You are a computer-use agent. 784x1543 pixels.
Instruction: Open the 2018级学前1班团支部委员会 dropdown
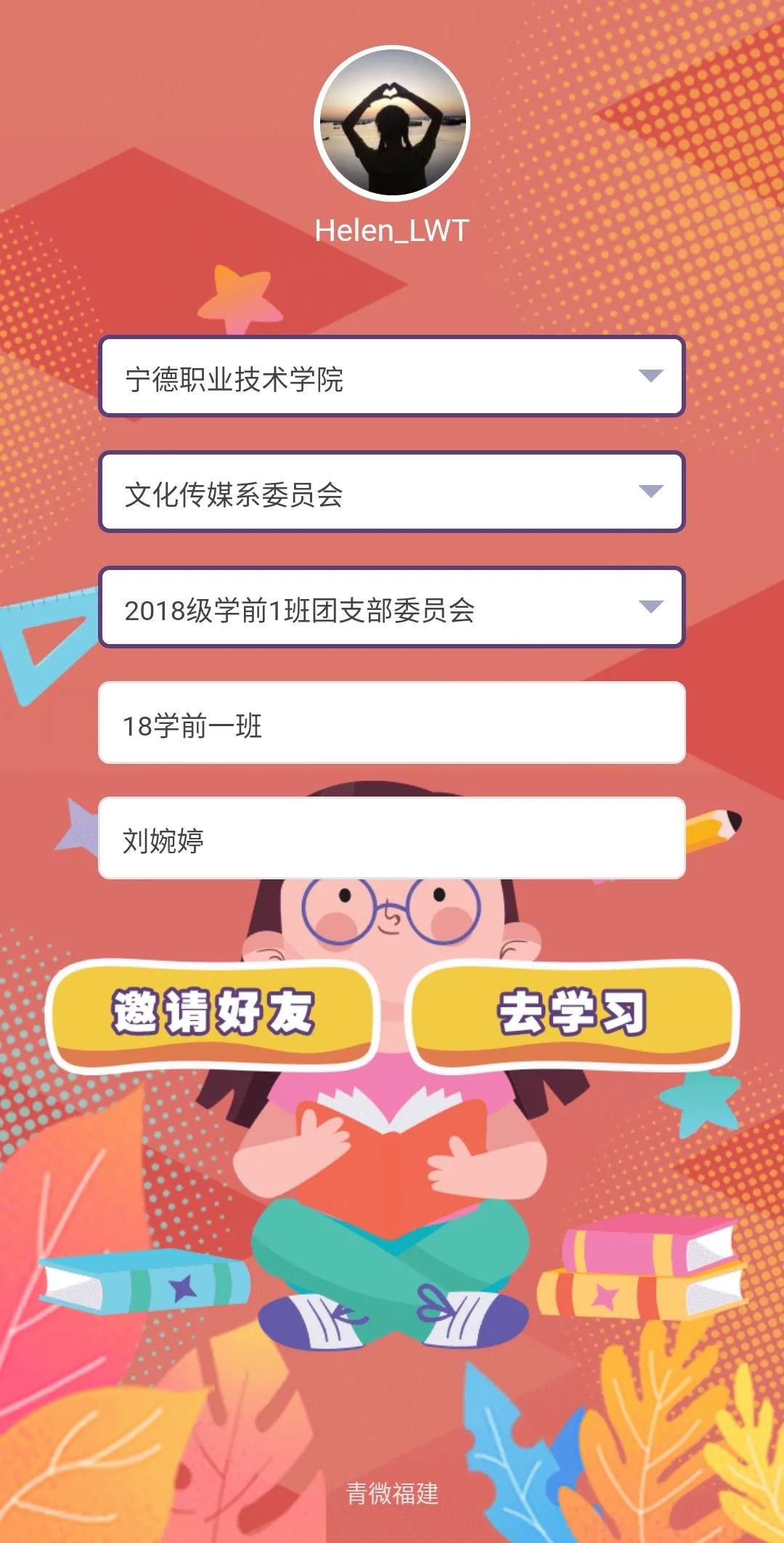392,608
